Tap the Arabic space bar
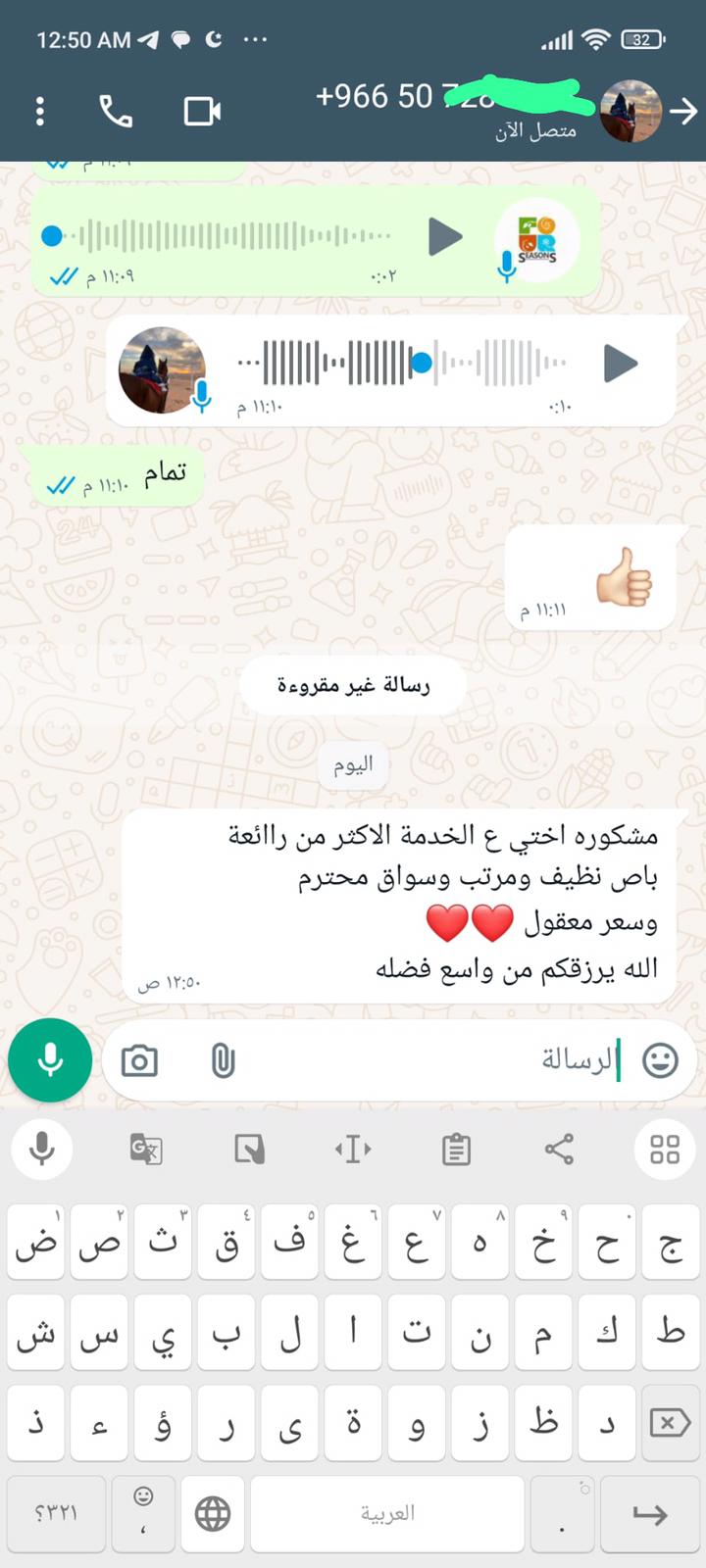The width and height of the screenshot is (706, 1568). tap(387, 1513)
